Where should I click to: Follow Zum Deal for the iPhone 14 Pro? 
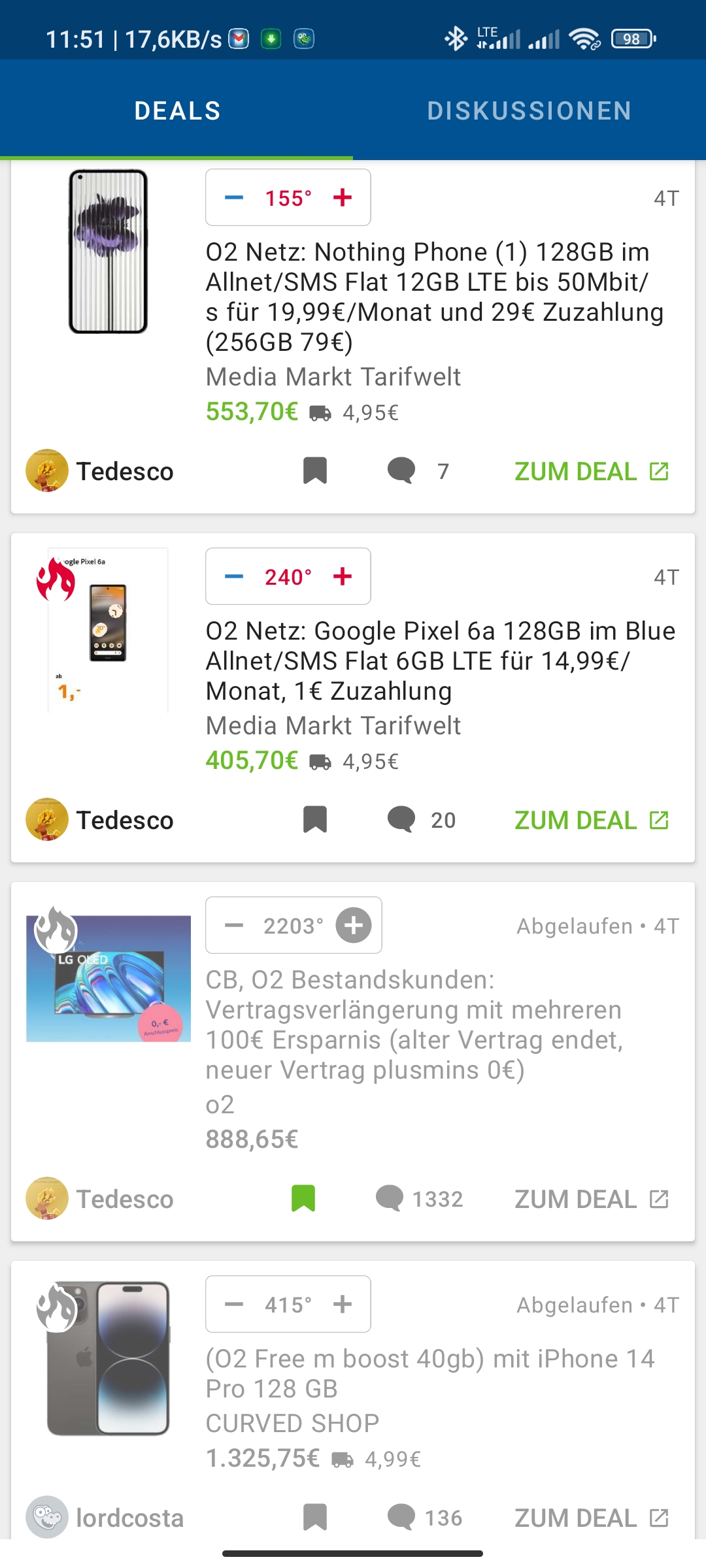591,1517
